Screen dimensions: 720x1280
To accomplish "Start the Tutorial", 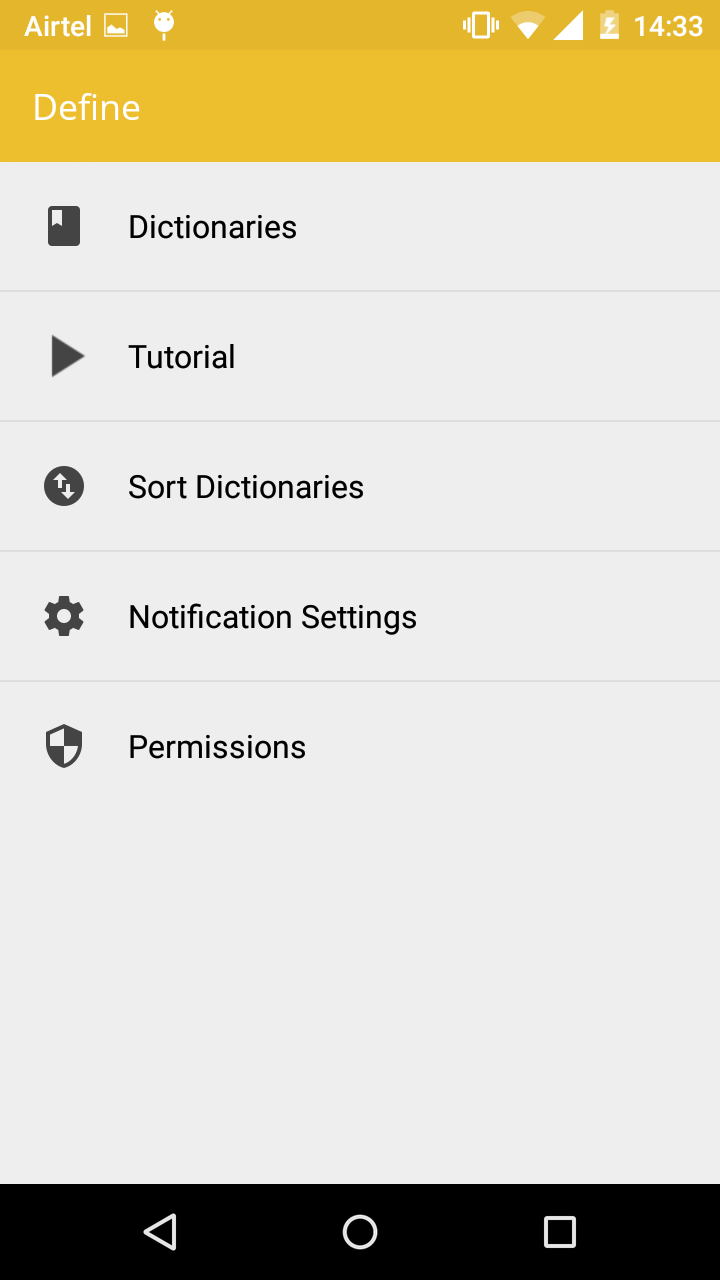I will (360, 357).
